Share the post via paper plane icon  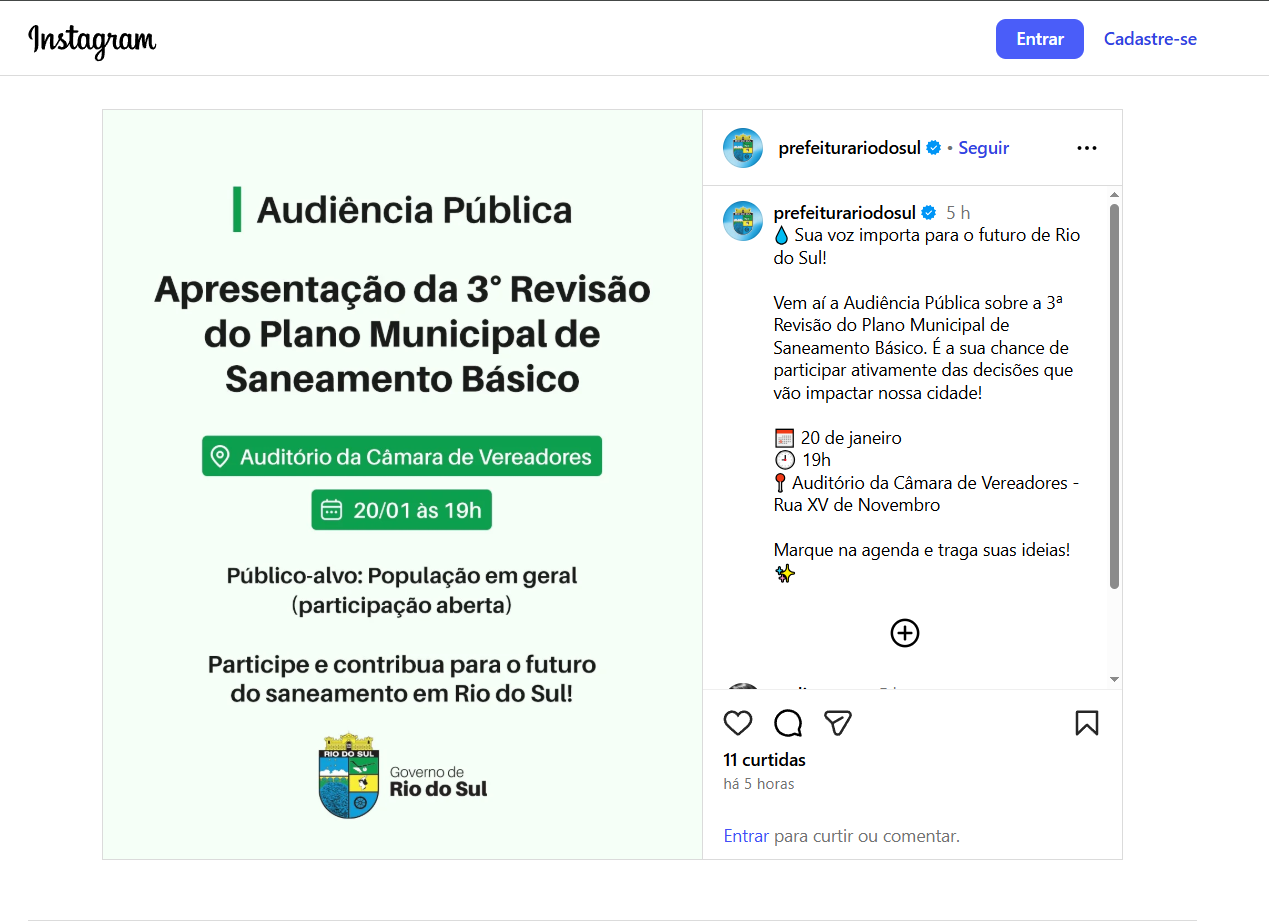tap(837, 723)
